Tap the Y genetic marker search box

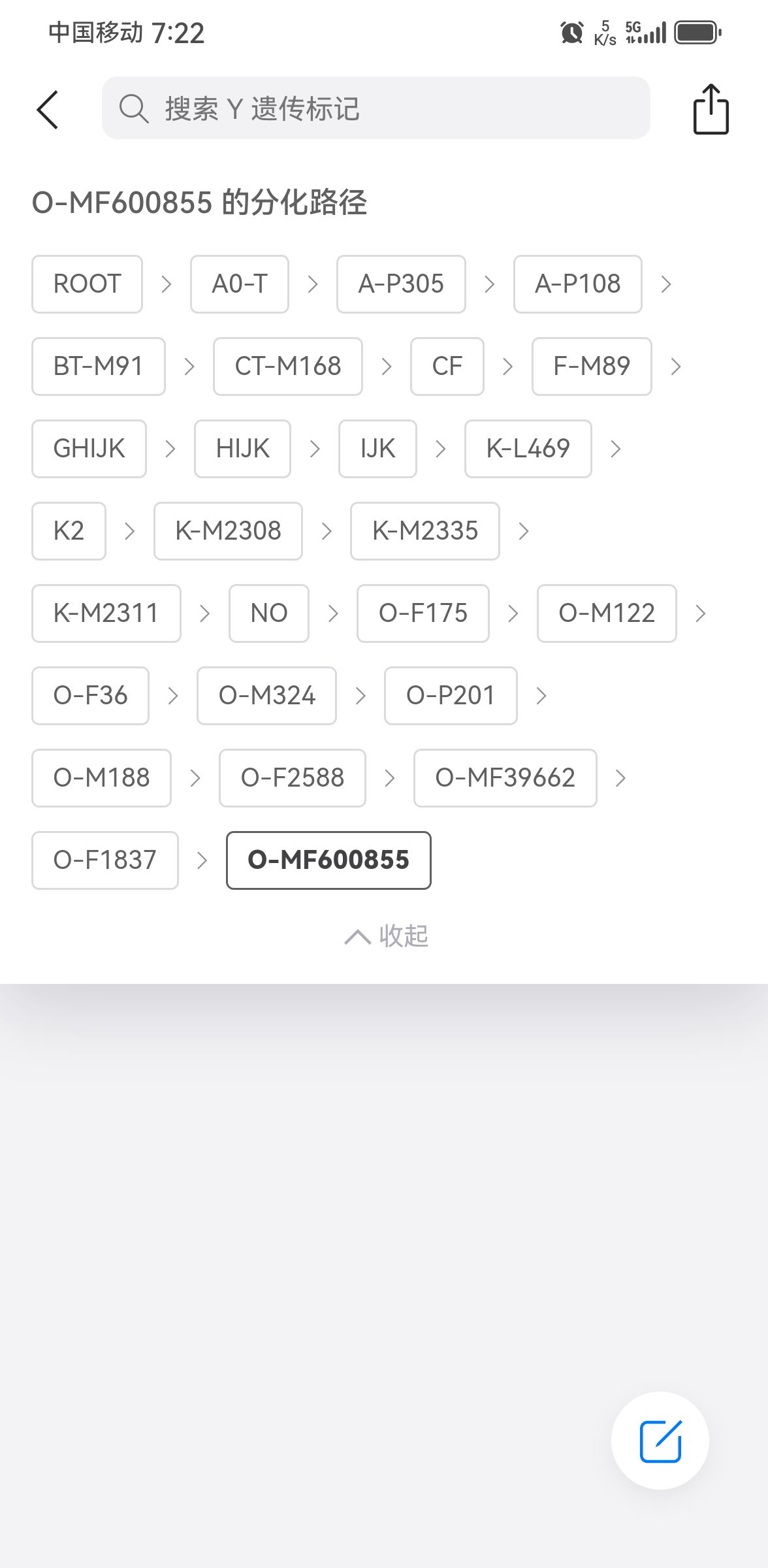pos(376,108)
